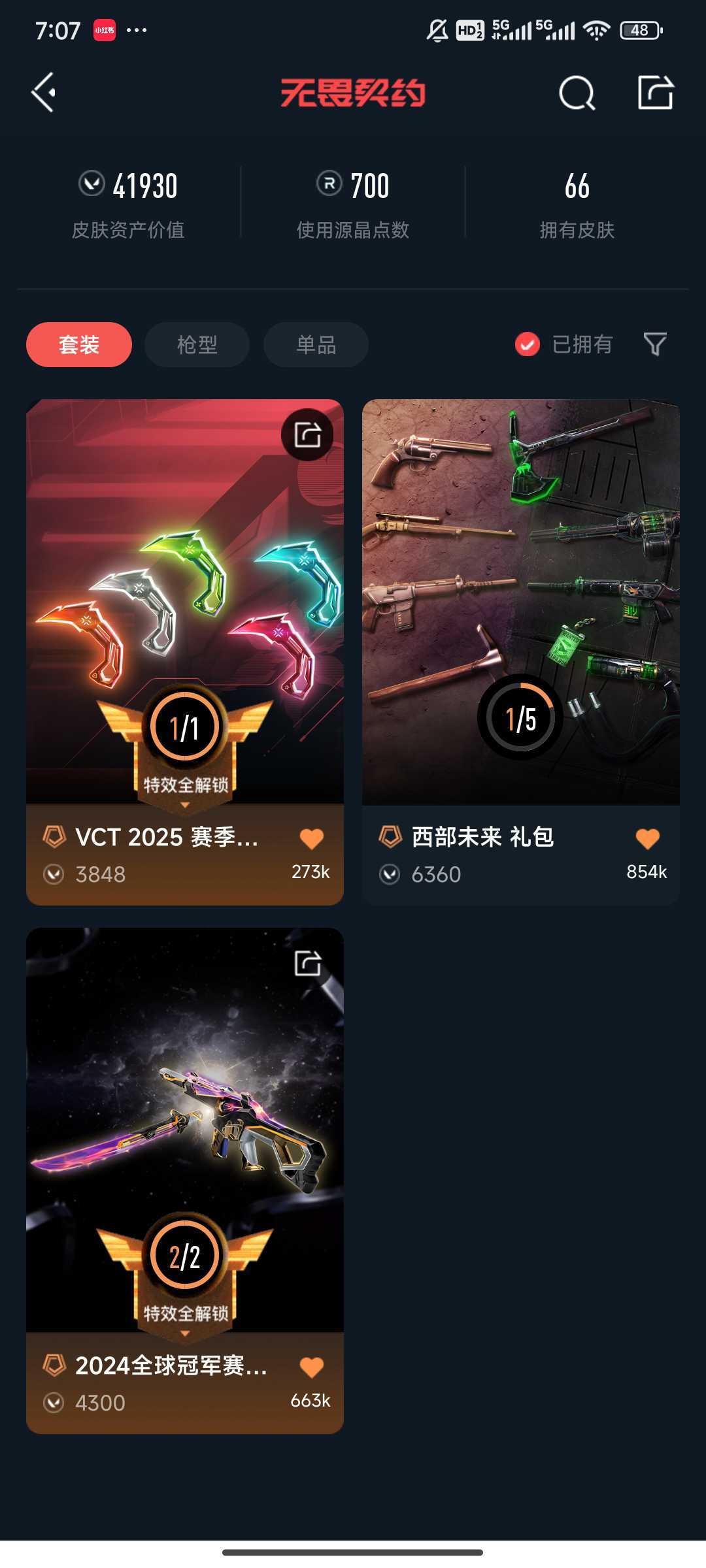Open the 2024全球冠军赛 bundle card

pos(185,1181)
